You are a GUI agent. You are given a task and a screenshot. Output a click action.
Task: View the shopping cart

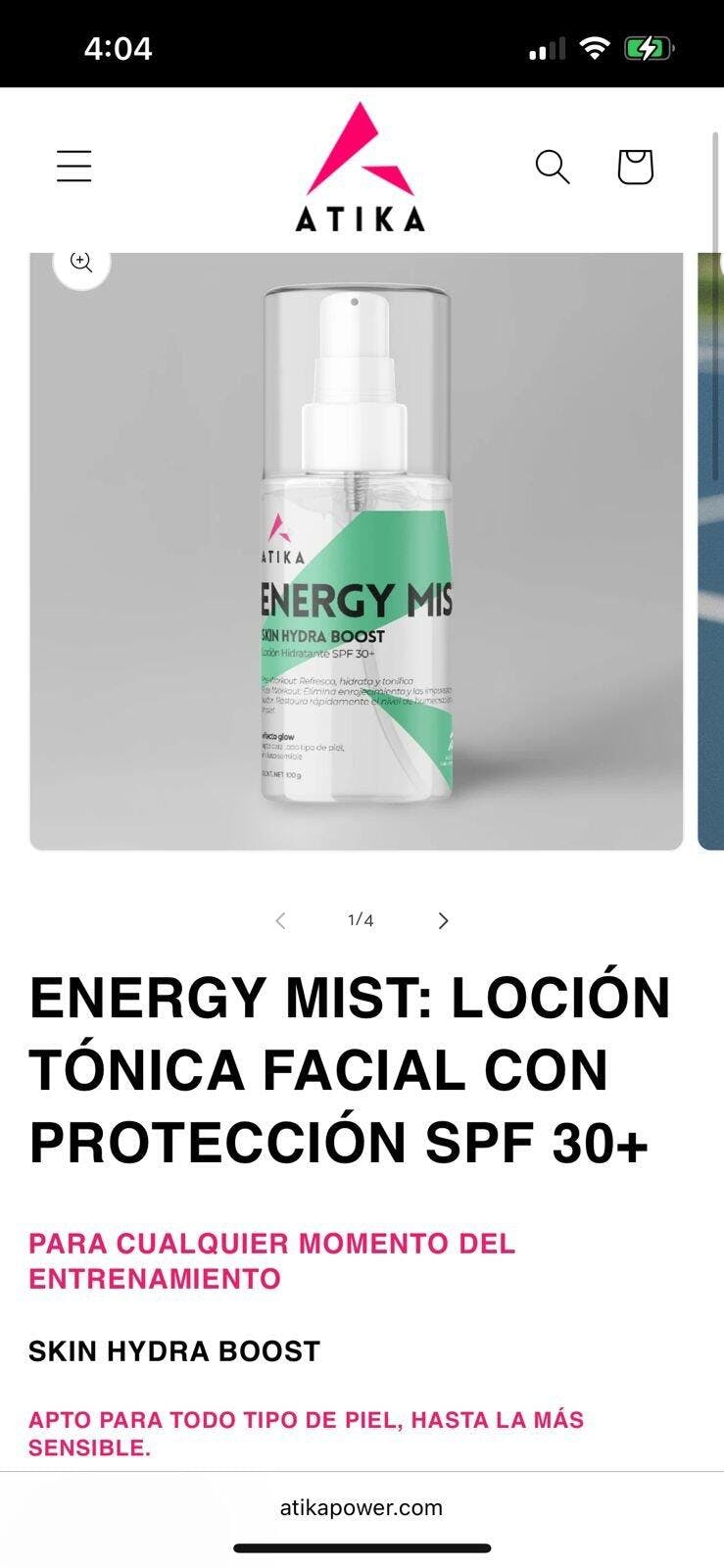click(x=635, y=167)
